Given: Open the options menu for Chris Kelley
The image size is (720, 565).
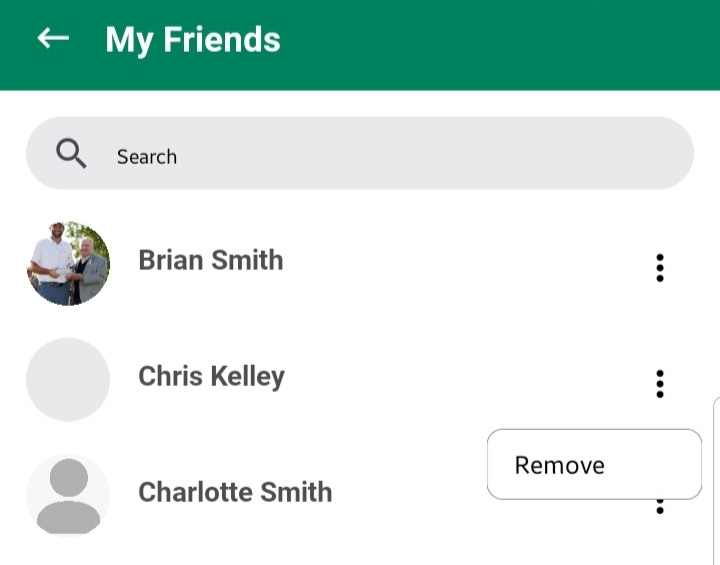Looking at the screenshot, I should point(660,383).
